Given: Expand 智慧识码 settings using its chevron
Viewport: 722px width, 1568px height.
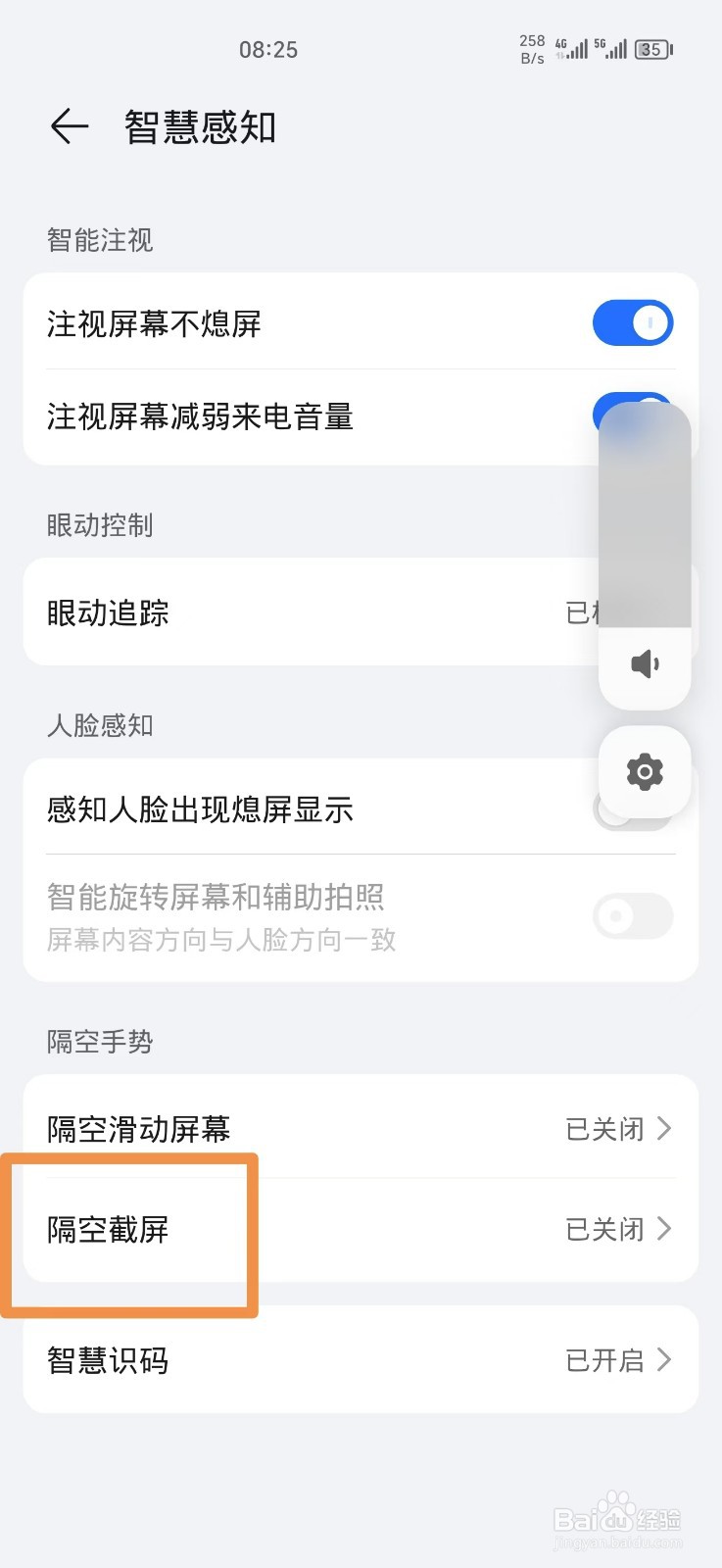Looking at the screenshot, I should 665,1360.
